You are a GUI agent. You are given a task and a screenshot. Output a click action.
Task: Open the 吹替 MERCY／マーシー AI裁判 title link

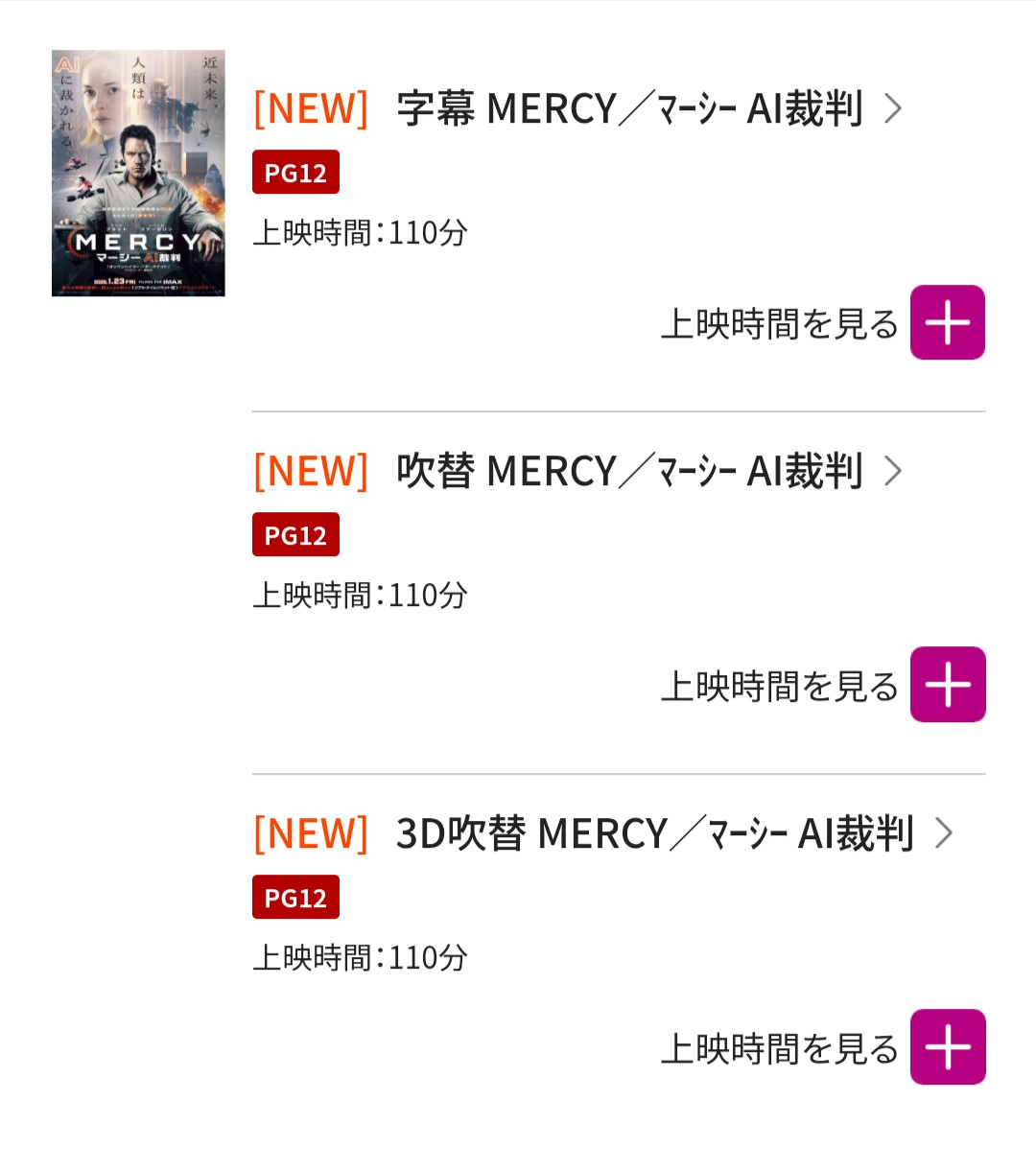click(629, 471)
